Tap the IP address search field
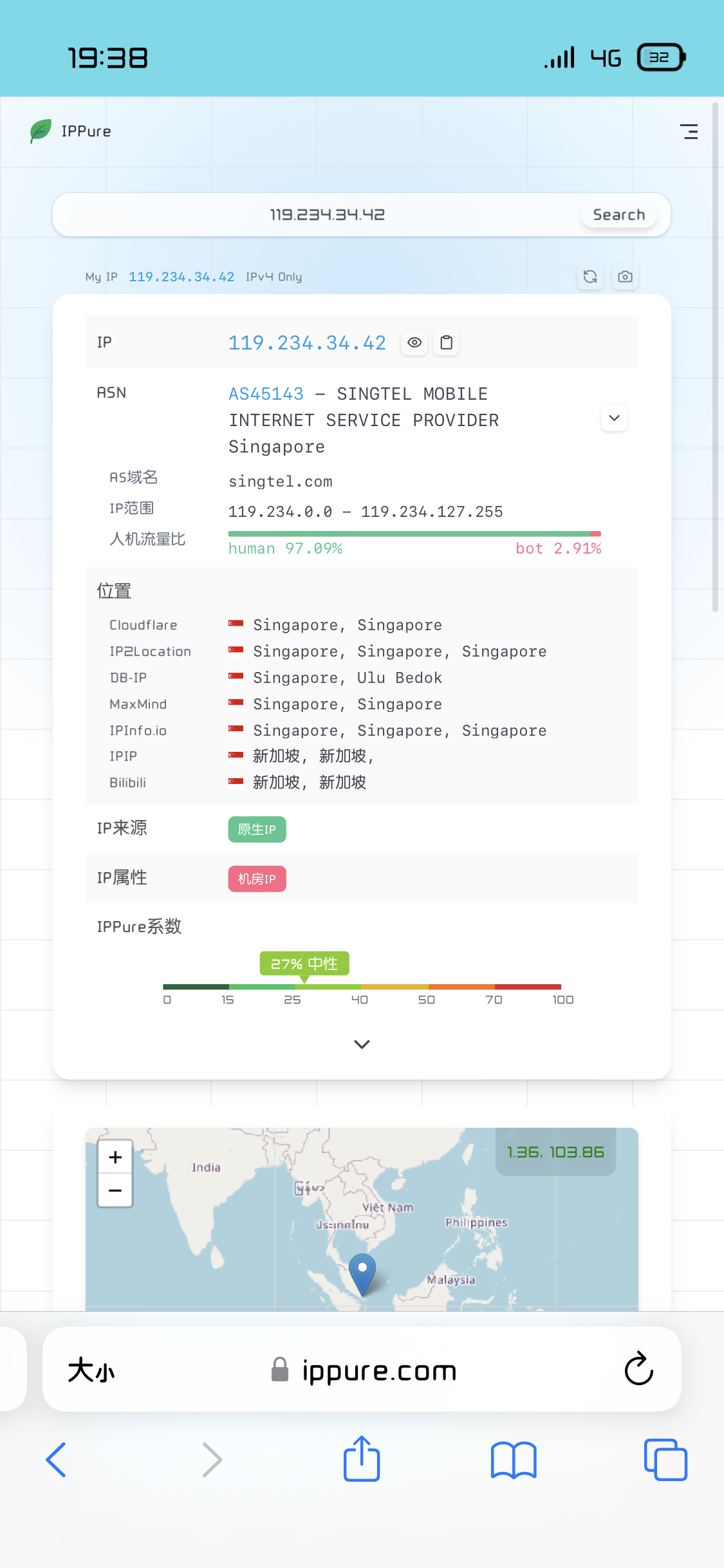The image size is (724, 1568). [x=327, y=215]
